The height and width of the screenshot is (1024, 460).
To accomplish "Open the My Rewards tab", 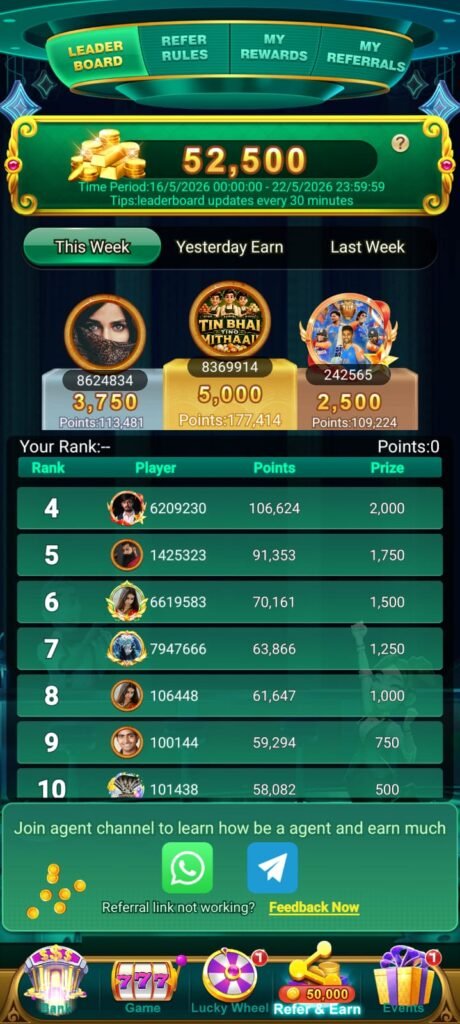I will [274, 48].
